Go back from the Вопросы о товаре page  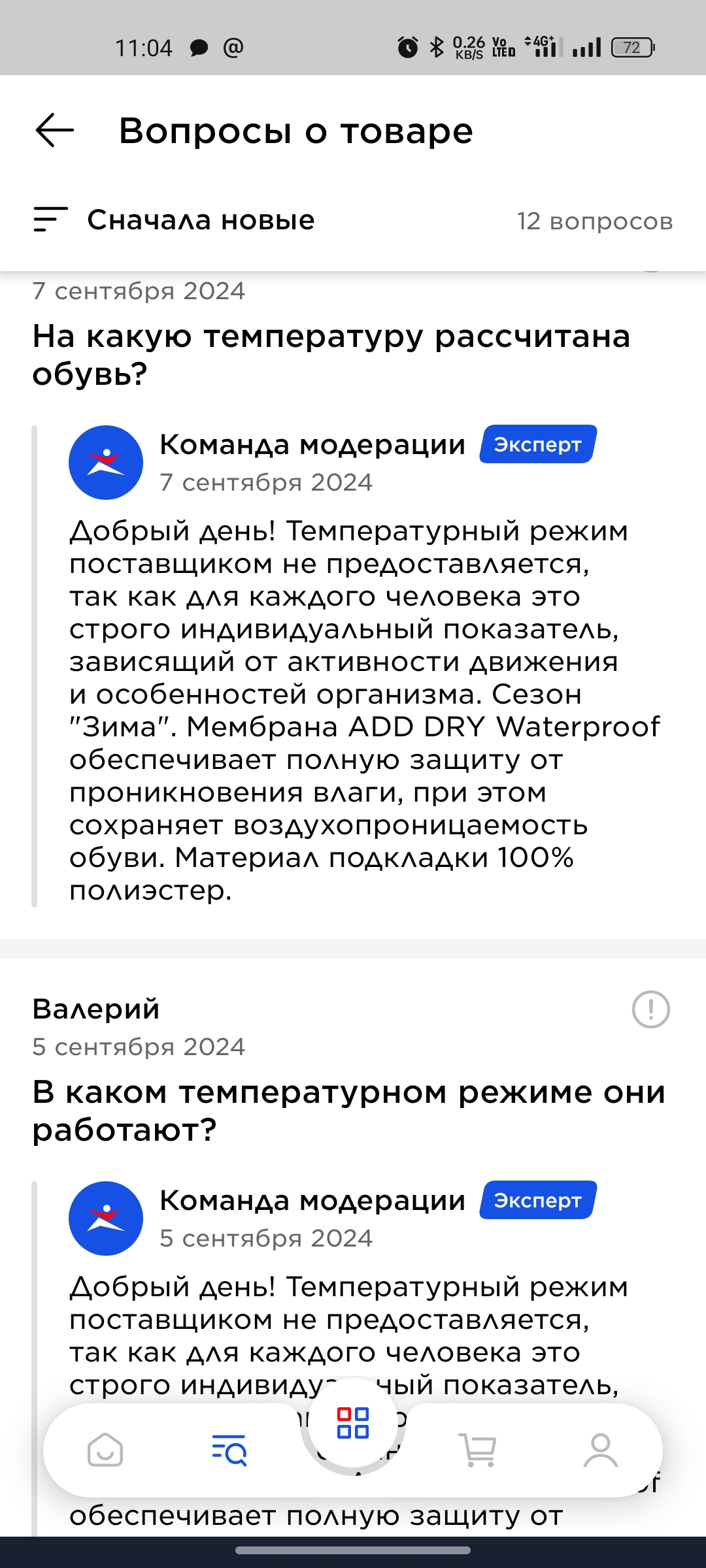55,130
